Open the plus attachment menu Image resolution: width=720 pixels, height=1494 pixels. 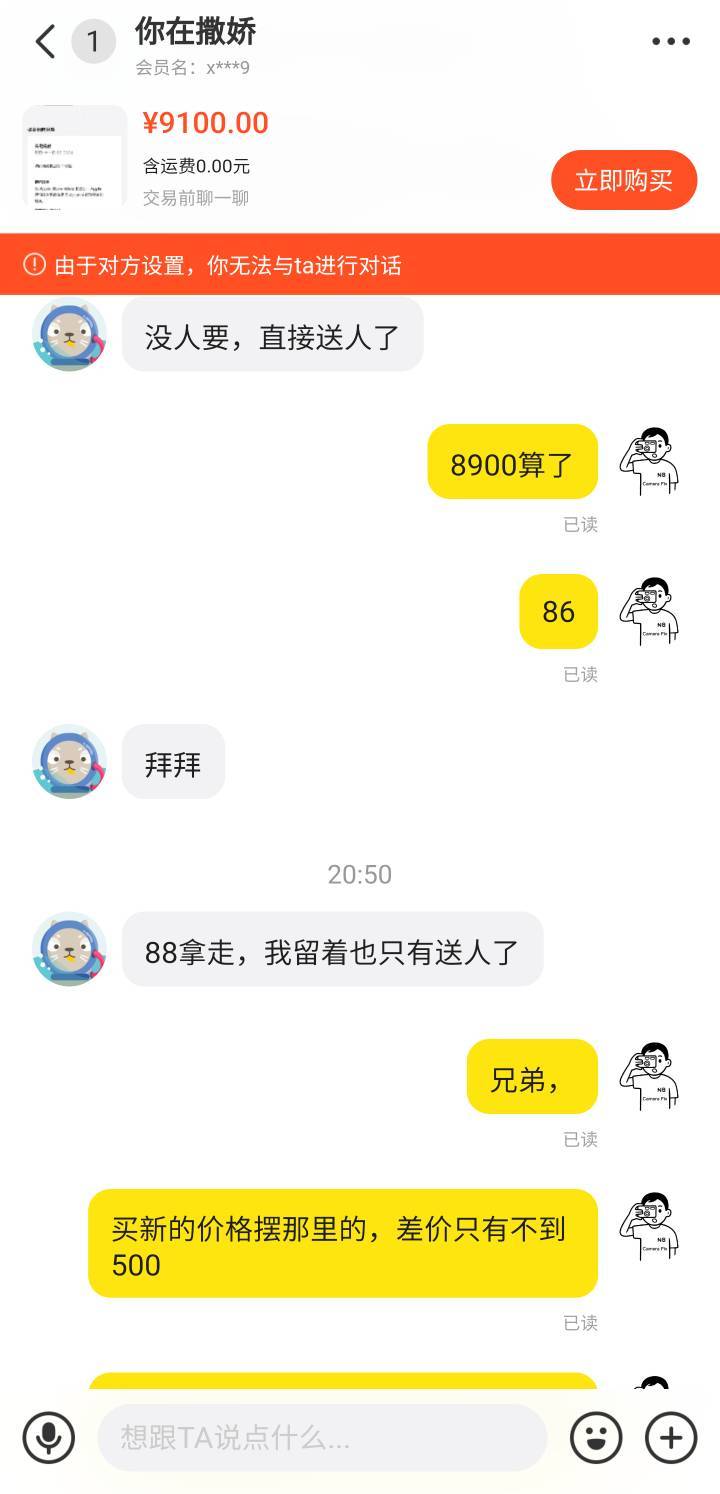click(671, 1438)
